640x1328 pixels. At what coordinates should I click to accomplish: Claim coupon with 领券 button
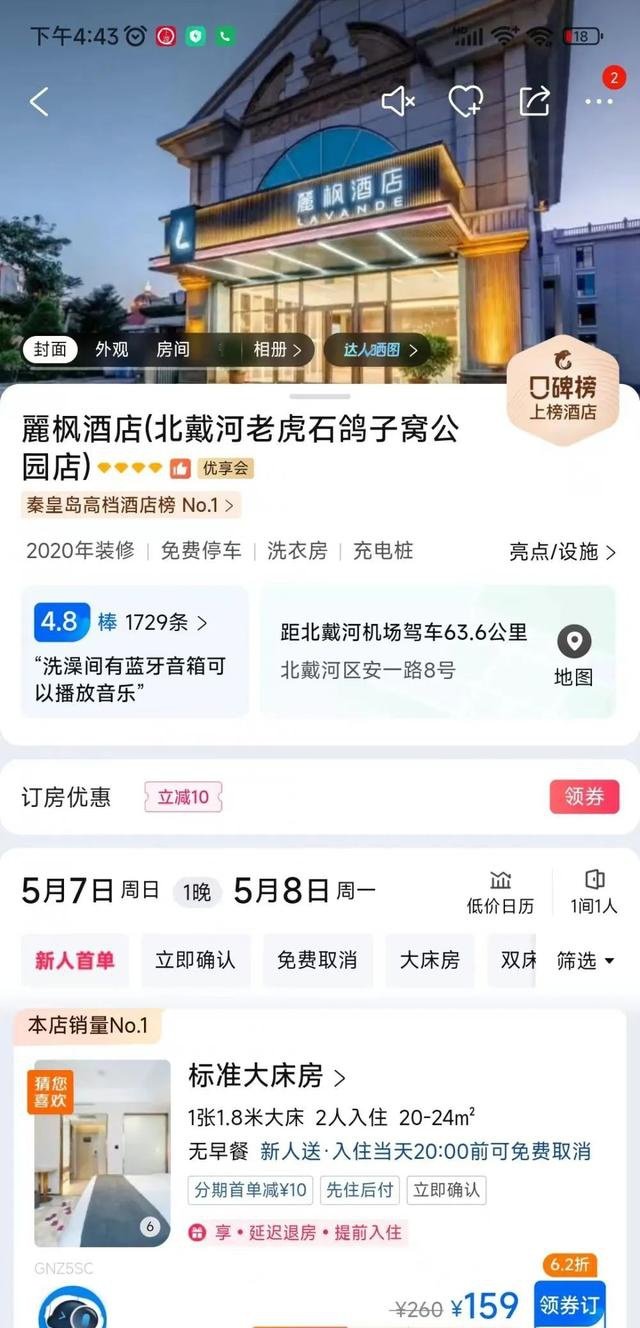point(584,796)
